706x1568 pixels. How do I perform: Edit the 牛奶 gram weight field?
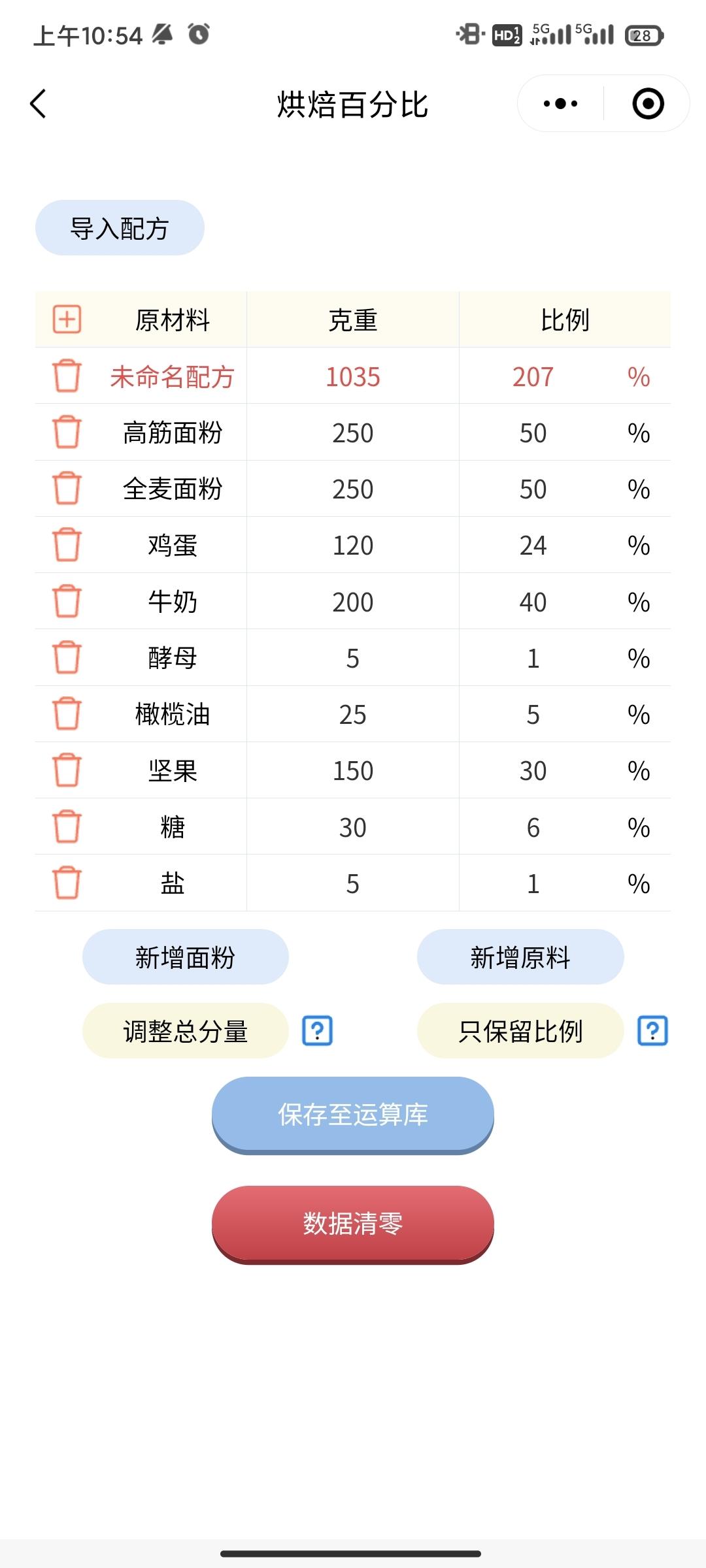tap(353, 602)
